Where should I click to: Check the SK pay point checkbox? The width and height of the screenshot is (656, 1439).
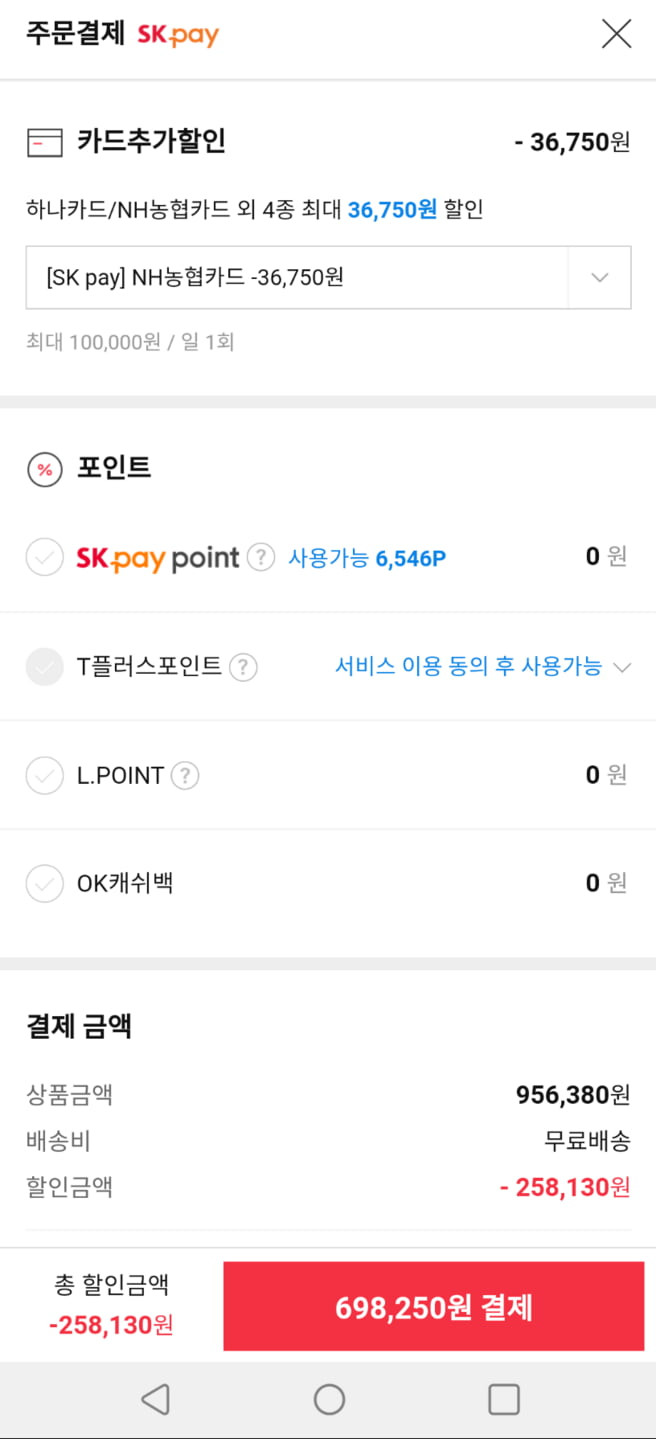[44, 557]
